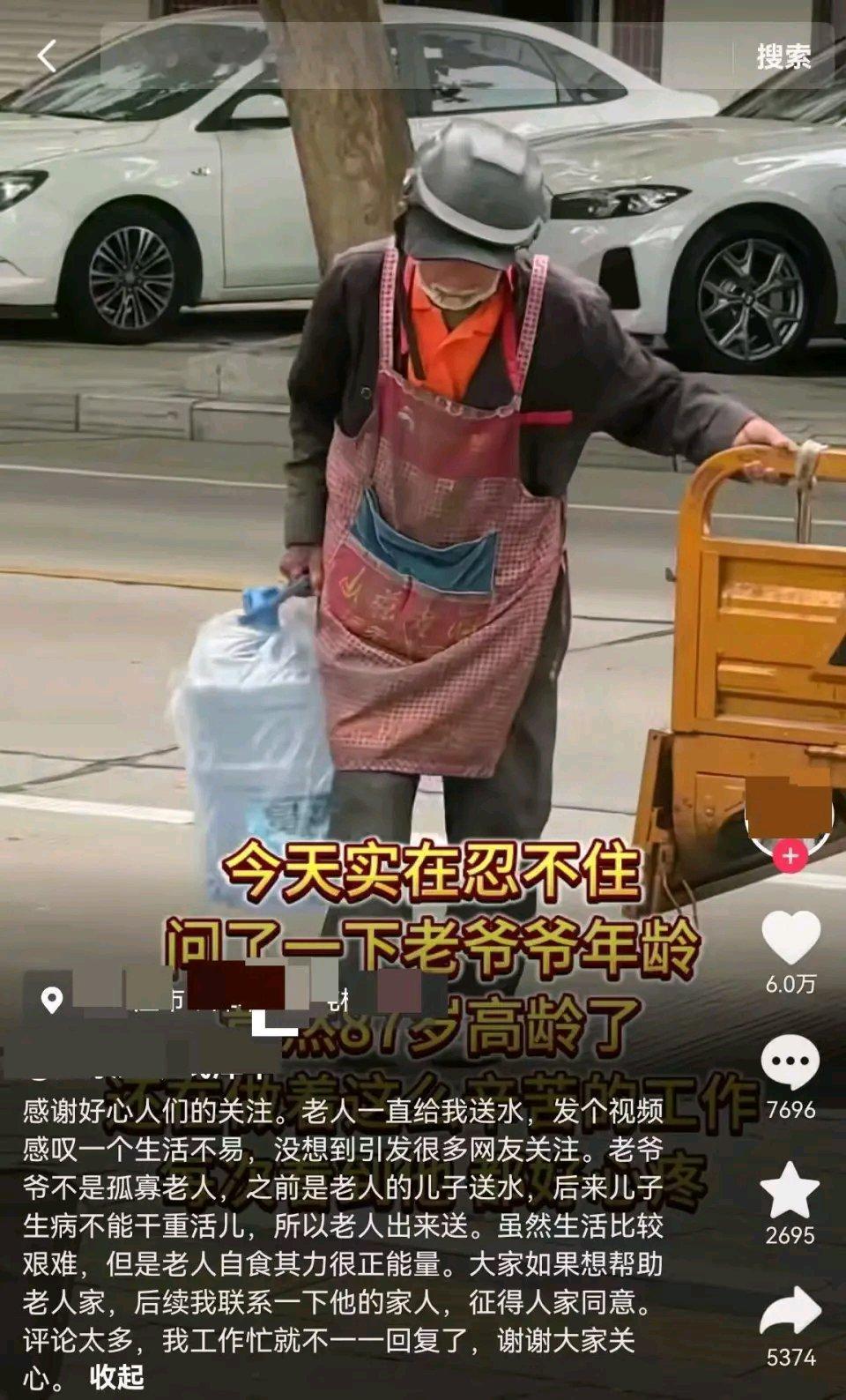The width and height of the screenshot is (846, 1400).
Task: Save the video with the star icon
Action: tap(790, 1189)
